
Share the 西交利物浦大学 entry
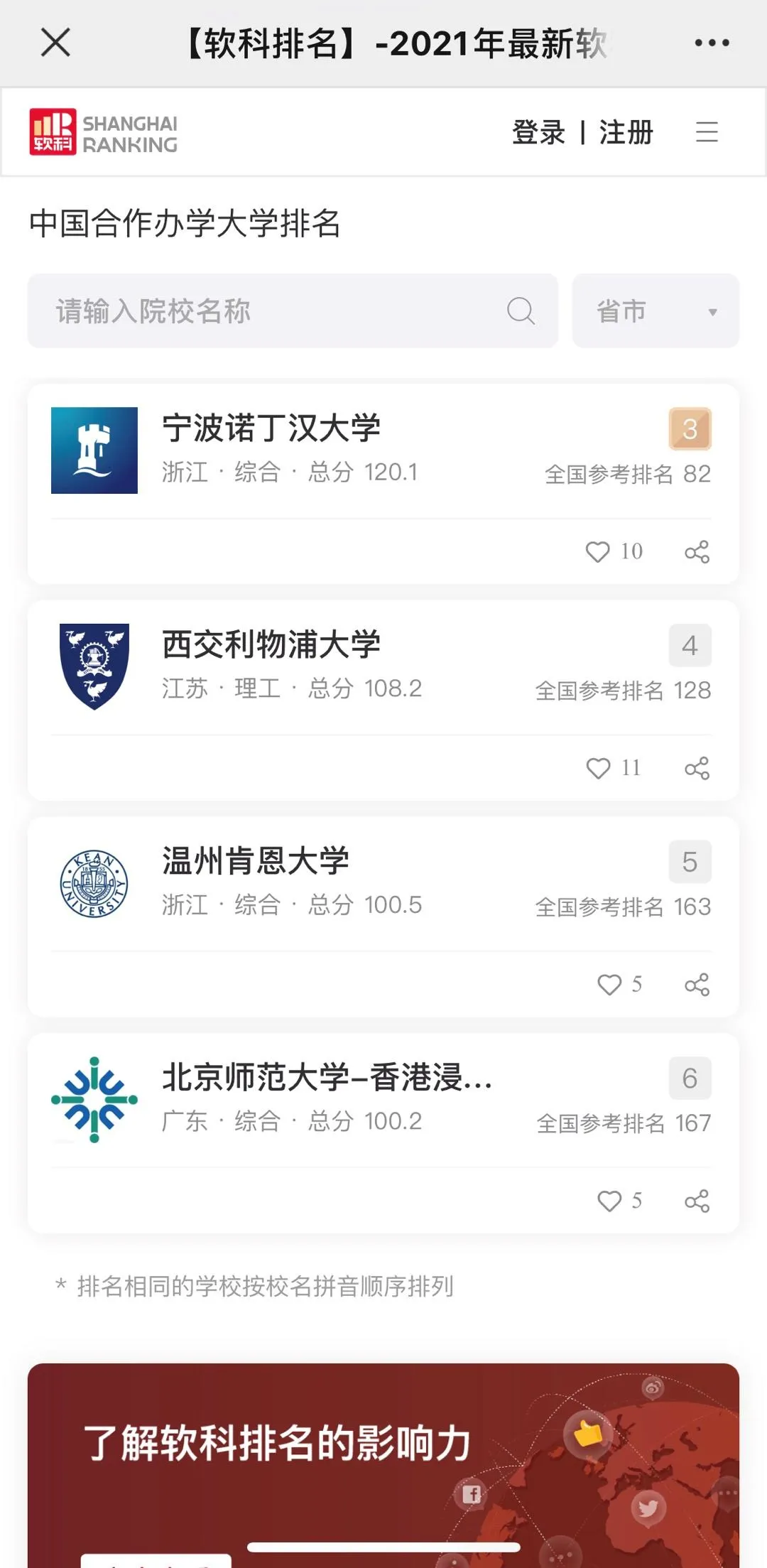697,768
